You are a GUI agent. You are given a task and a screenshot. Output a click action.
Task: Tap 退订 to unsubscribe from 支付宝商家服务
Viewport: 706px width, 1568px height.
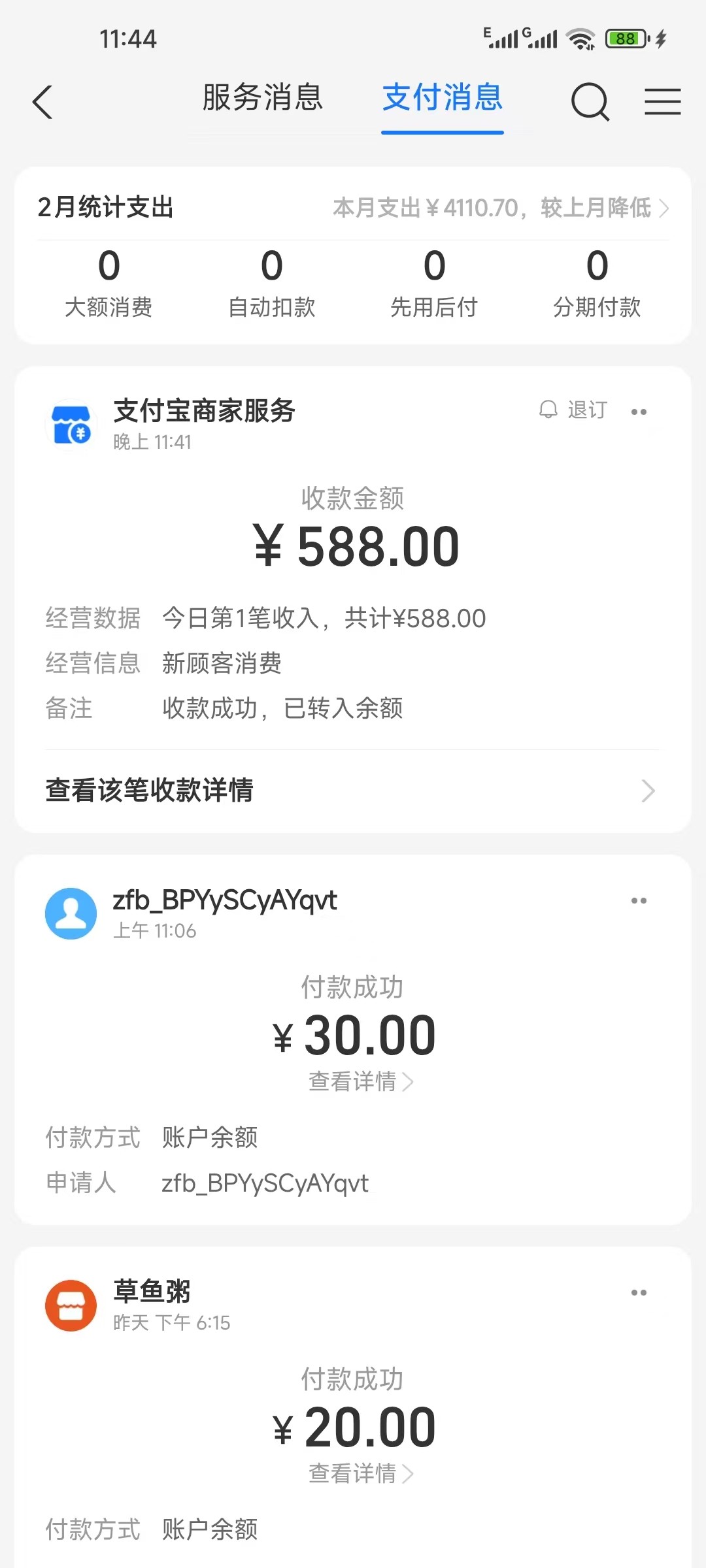tap(574, 410)
